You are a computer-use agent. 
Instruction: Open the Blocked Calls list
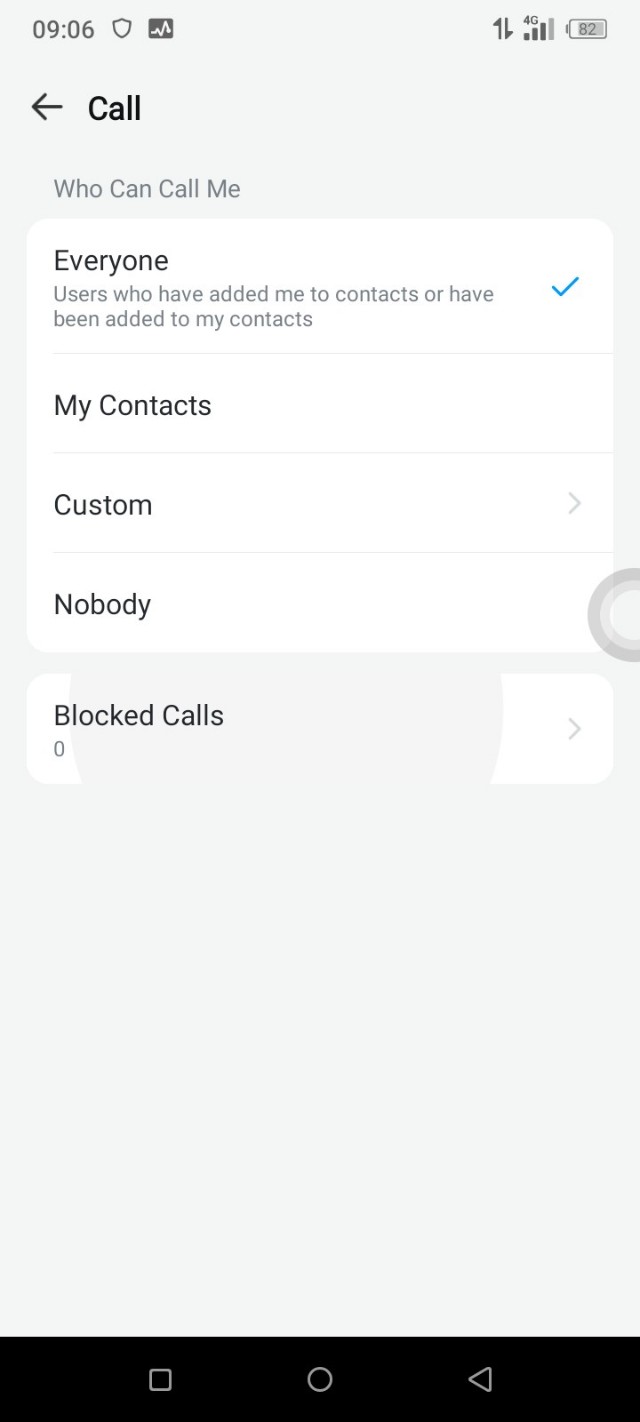coord(300,728)
